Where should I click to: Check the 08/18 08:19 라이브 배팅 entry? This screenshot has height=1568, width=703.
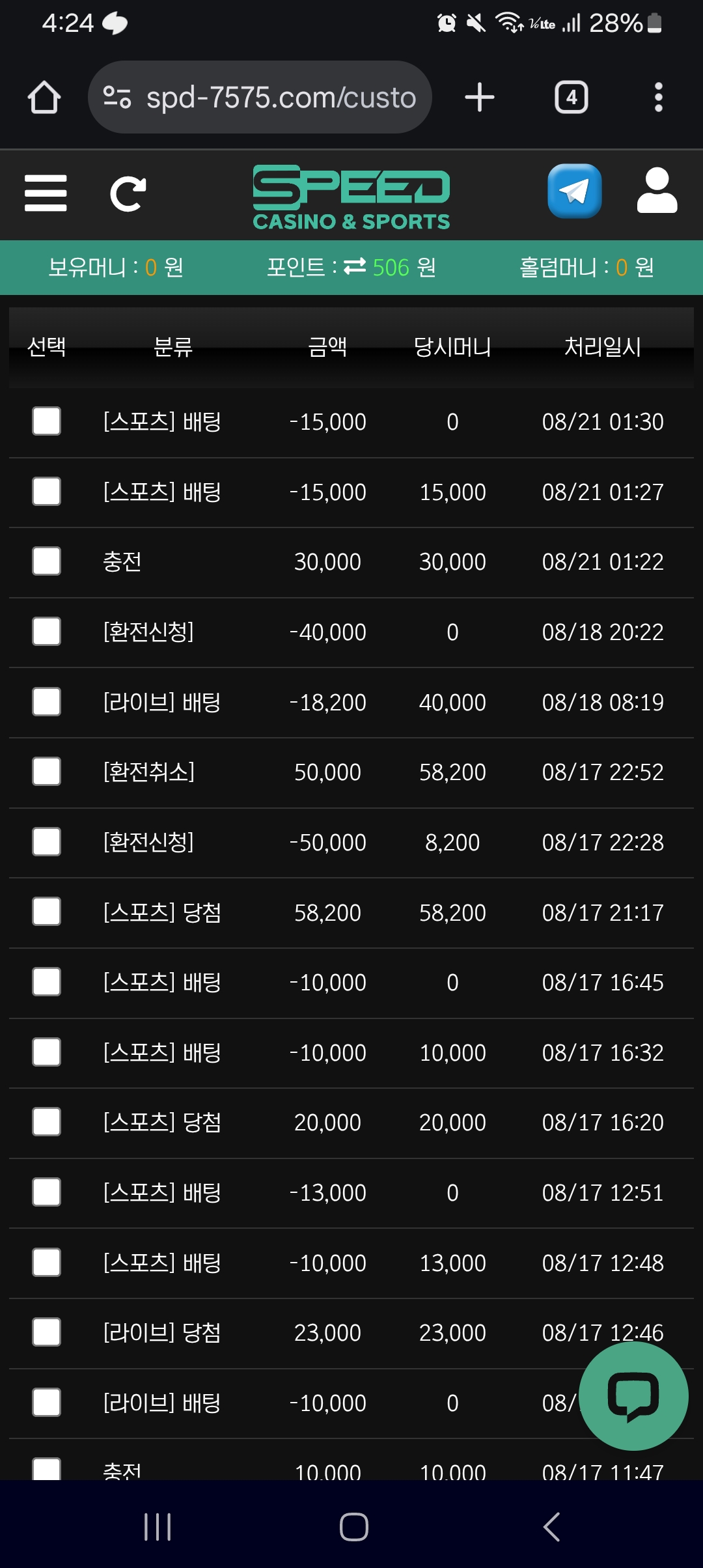point(47,702)
